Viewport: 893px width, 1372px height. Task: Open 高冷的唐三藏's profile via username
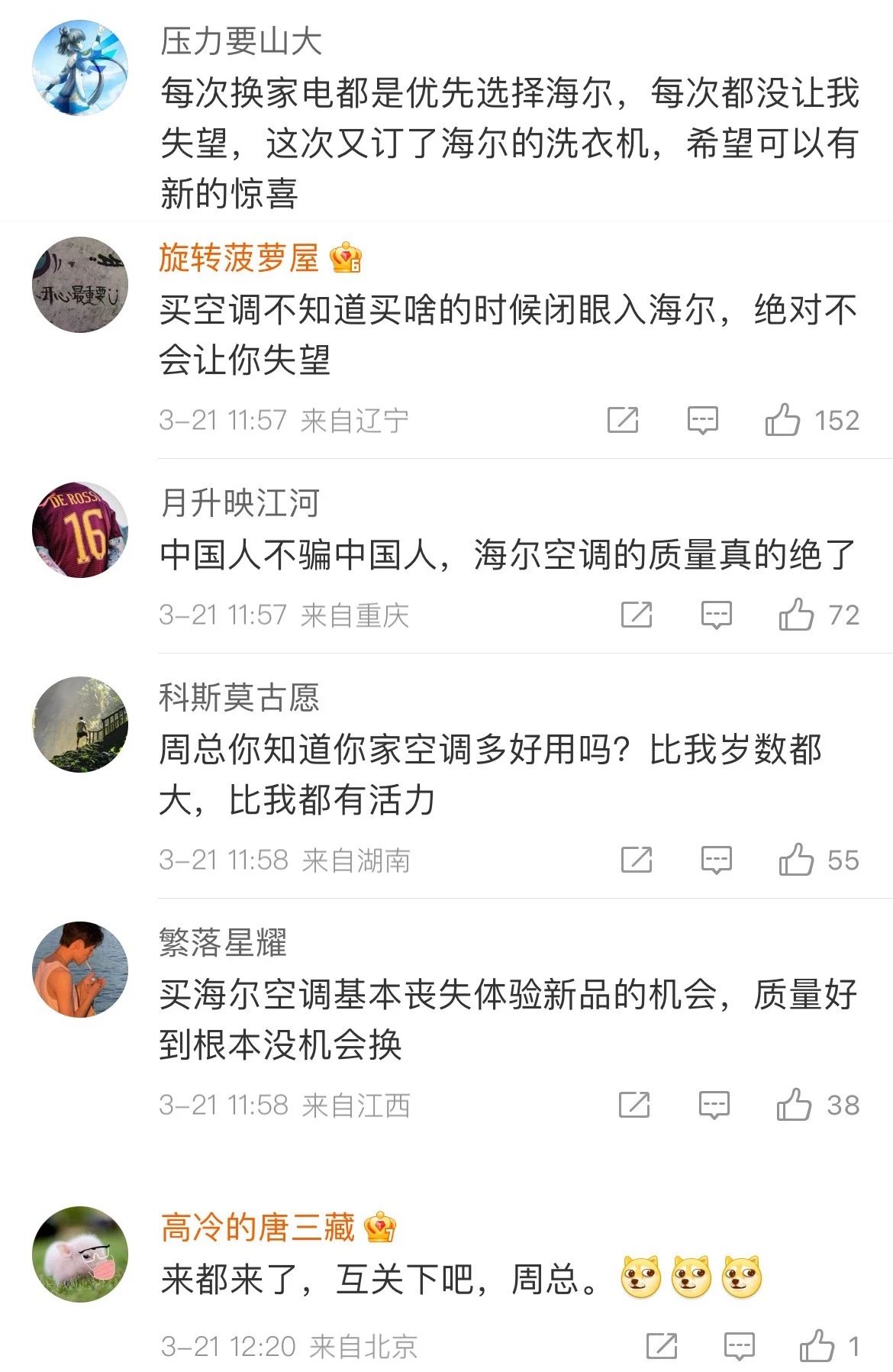click(257, 1228)
